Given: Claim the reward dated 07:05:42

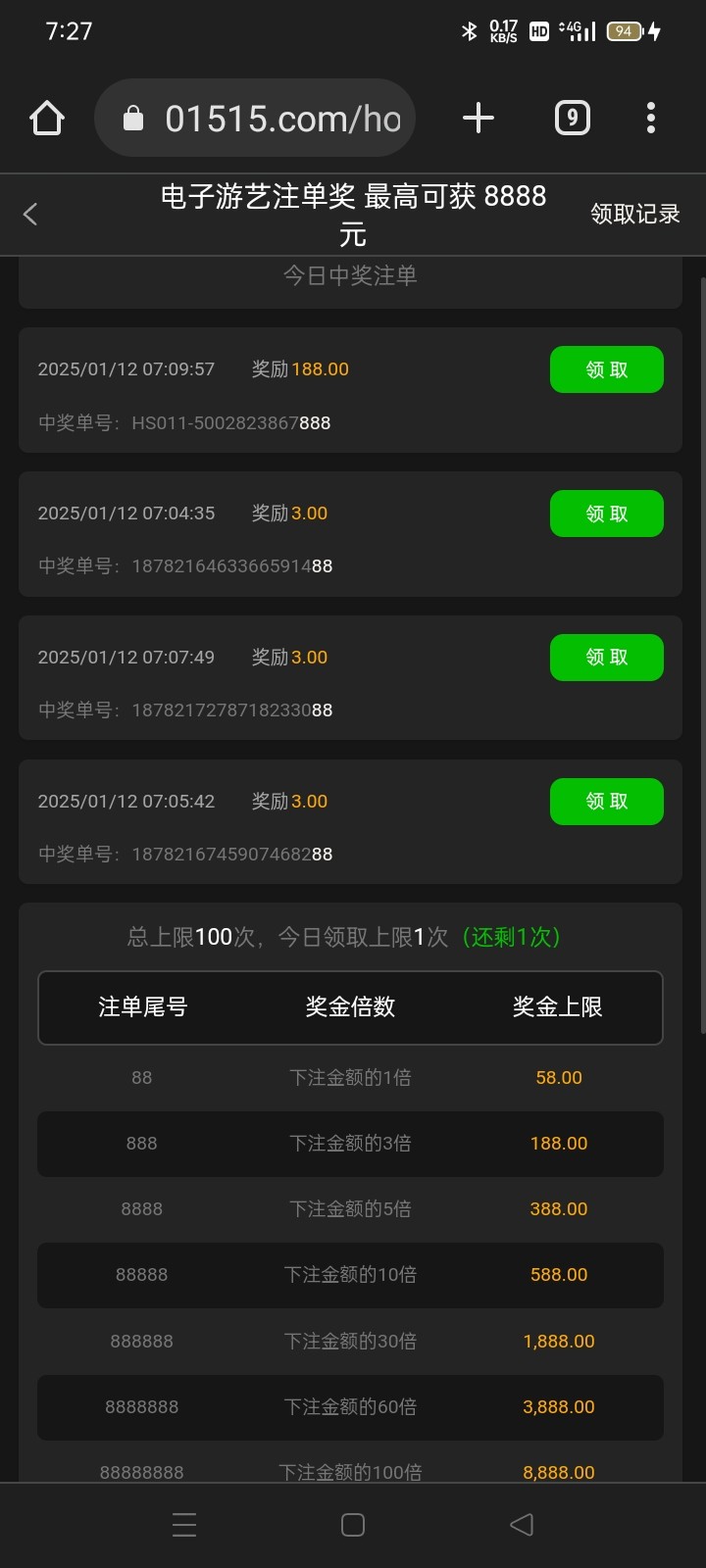Looking at the screenshot, I should click(607, 802).
